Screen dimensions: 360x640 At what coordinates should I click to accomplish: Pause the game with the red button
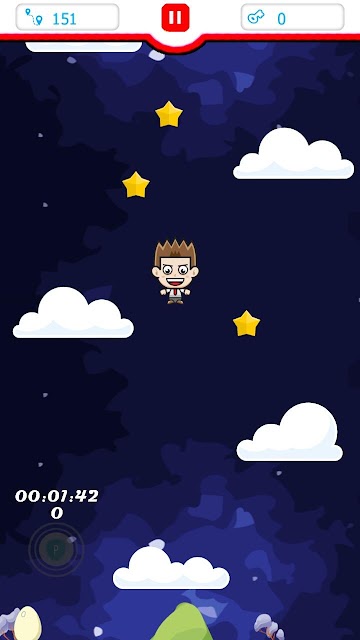176,18
